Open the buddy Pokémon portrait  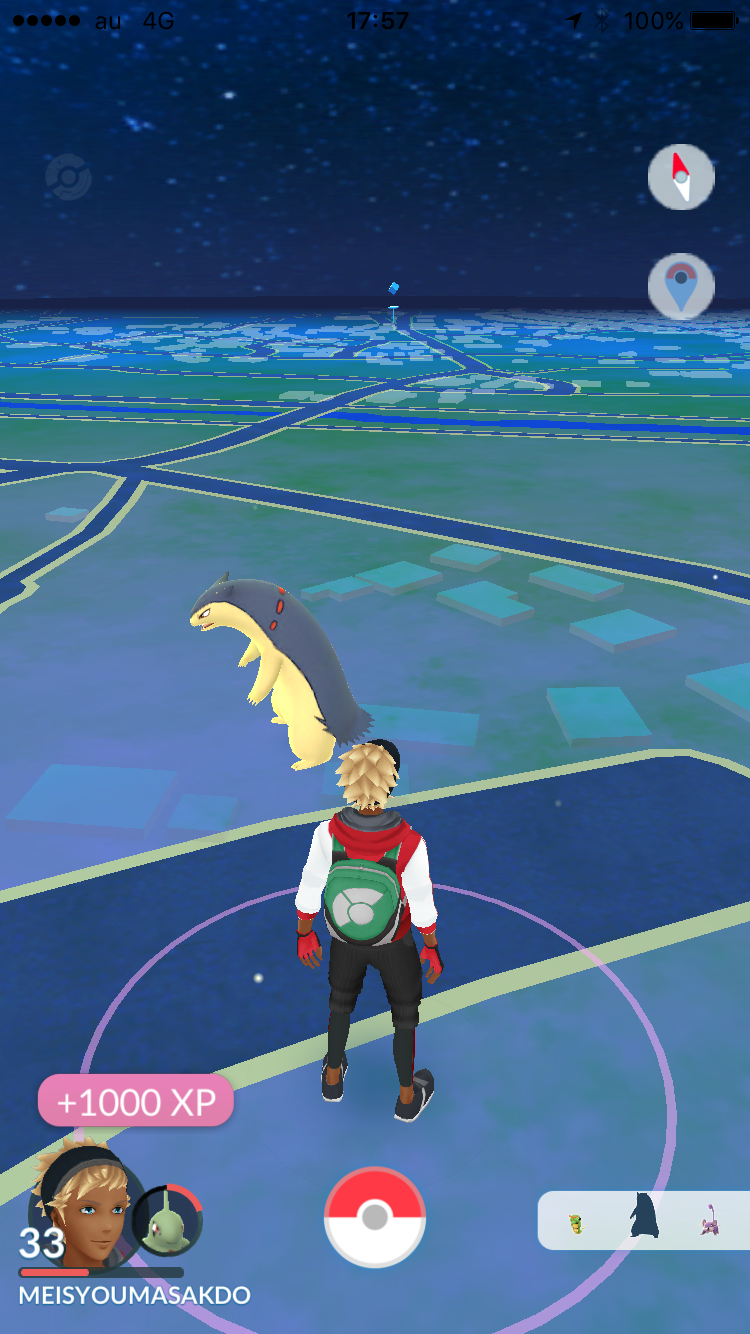pyautogui.click(x=167, y=1220)
